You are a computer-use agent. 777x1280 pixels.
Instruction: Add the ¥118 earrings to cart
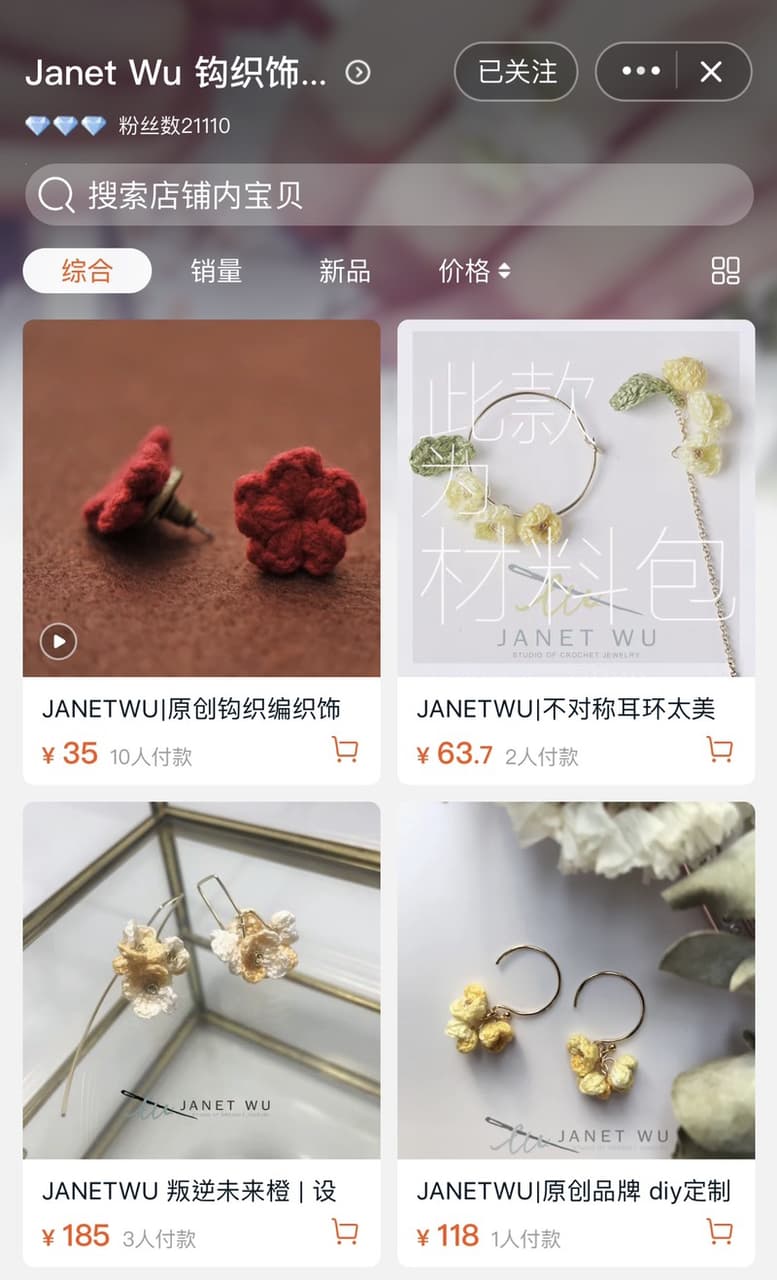pos(719,1232)
